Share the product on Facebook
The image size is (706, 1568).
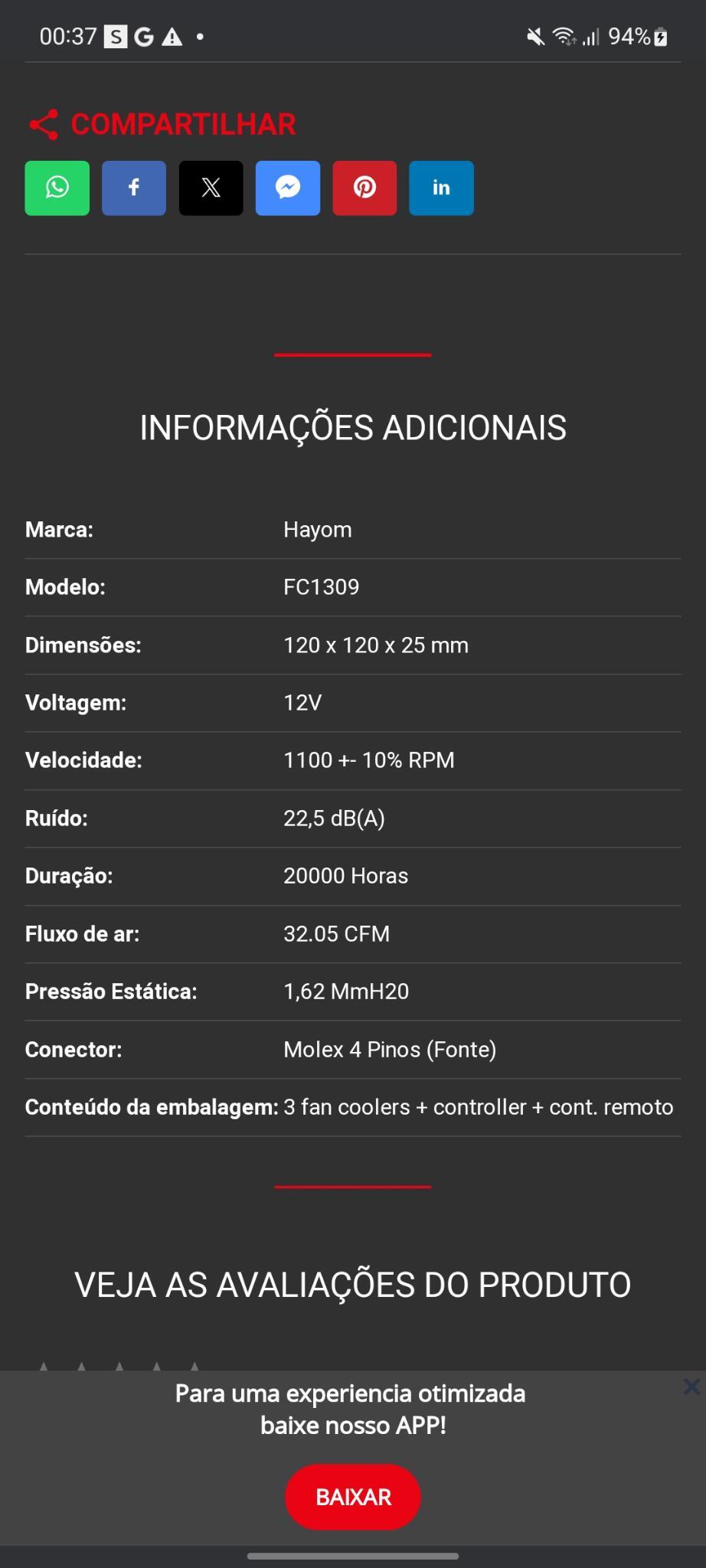[134, 188]
